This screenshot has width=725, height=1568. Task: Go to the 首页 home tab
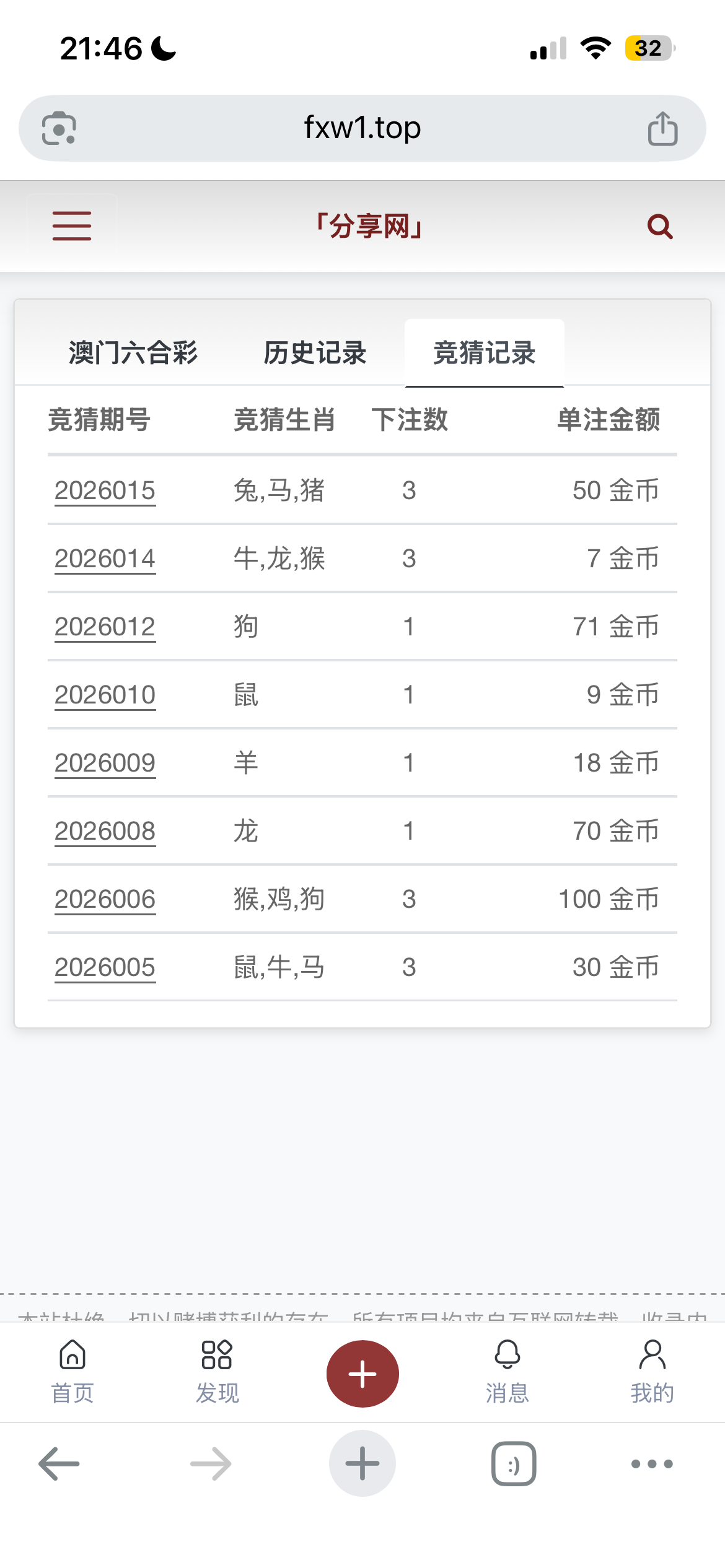click(x=72, y=1371)
